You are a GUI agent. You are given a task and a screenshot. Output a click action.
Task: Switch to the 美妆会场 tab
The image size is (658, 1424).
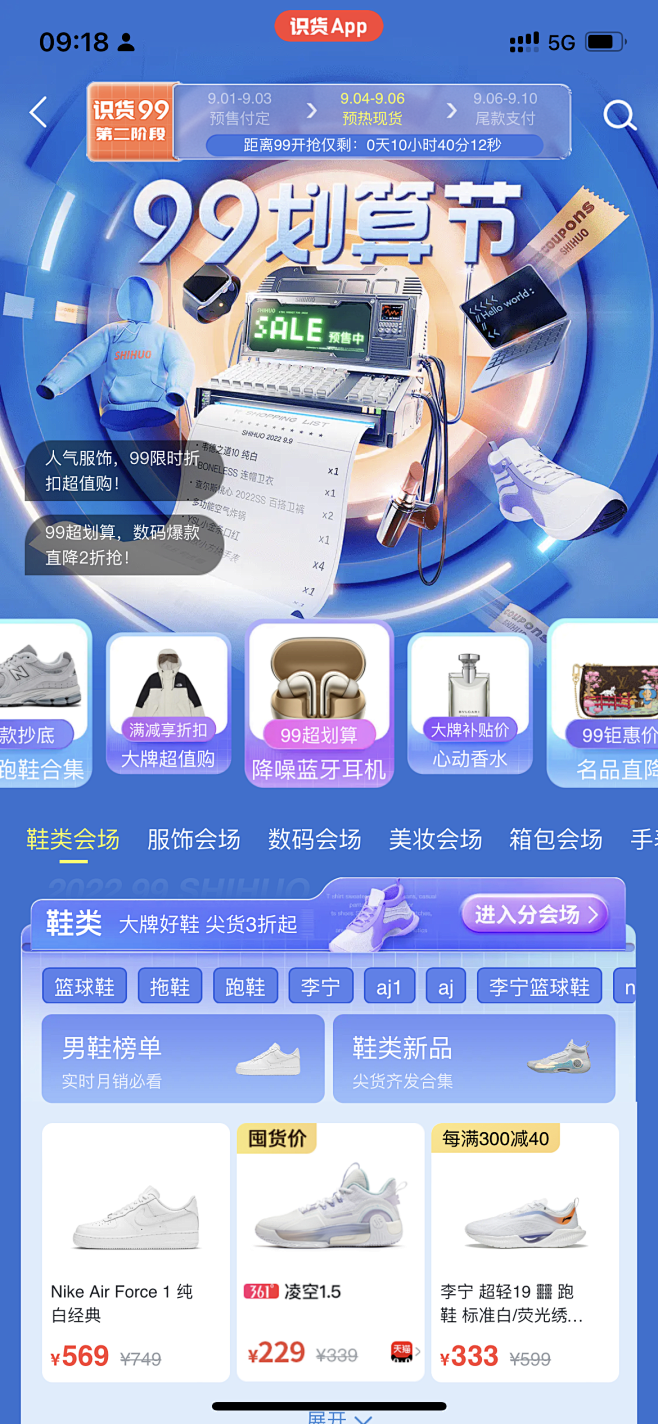(x=435, y=840)
